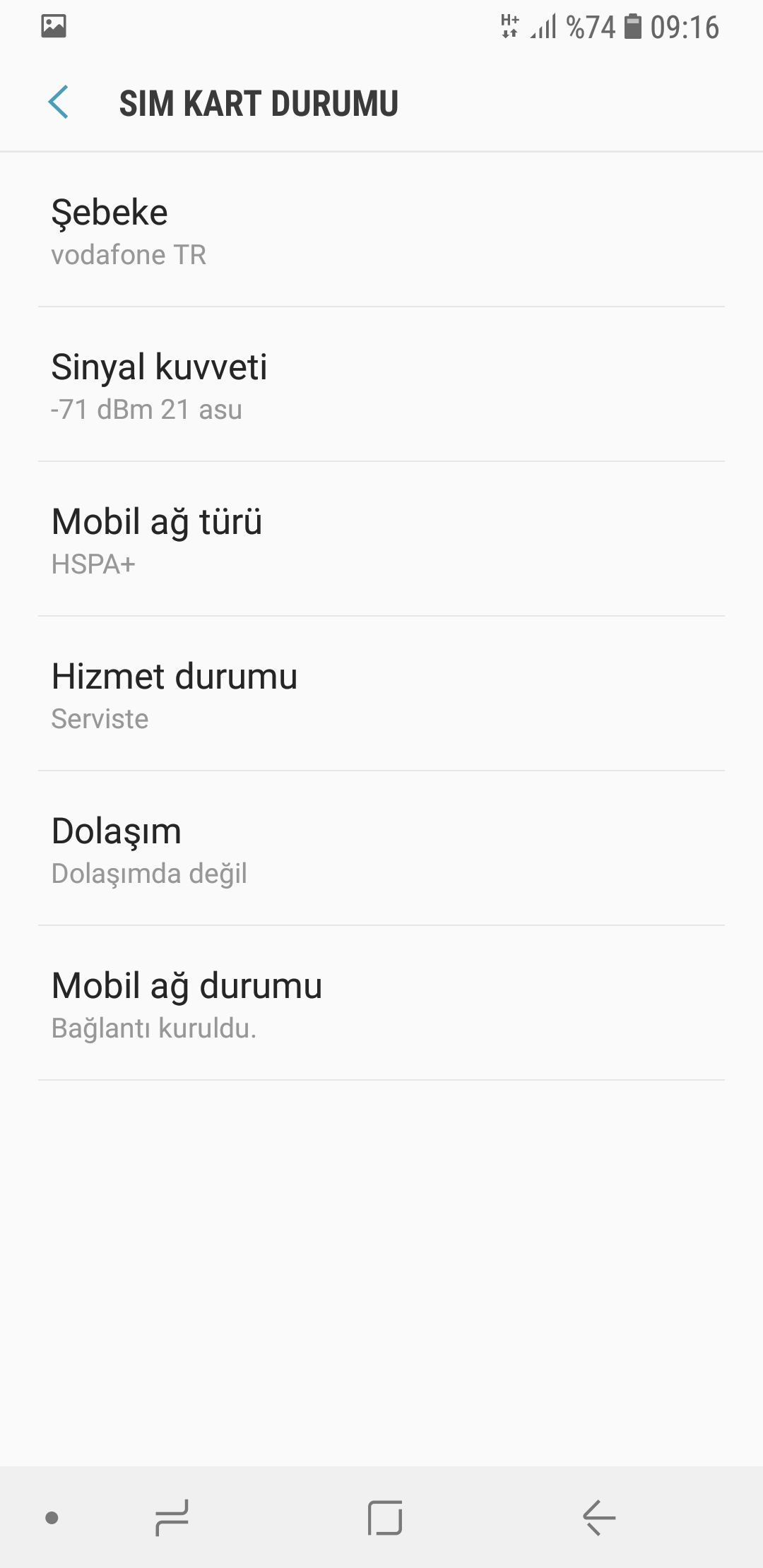
Task: Open recent apps from navigation bar
Action: [172, 1517]
